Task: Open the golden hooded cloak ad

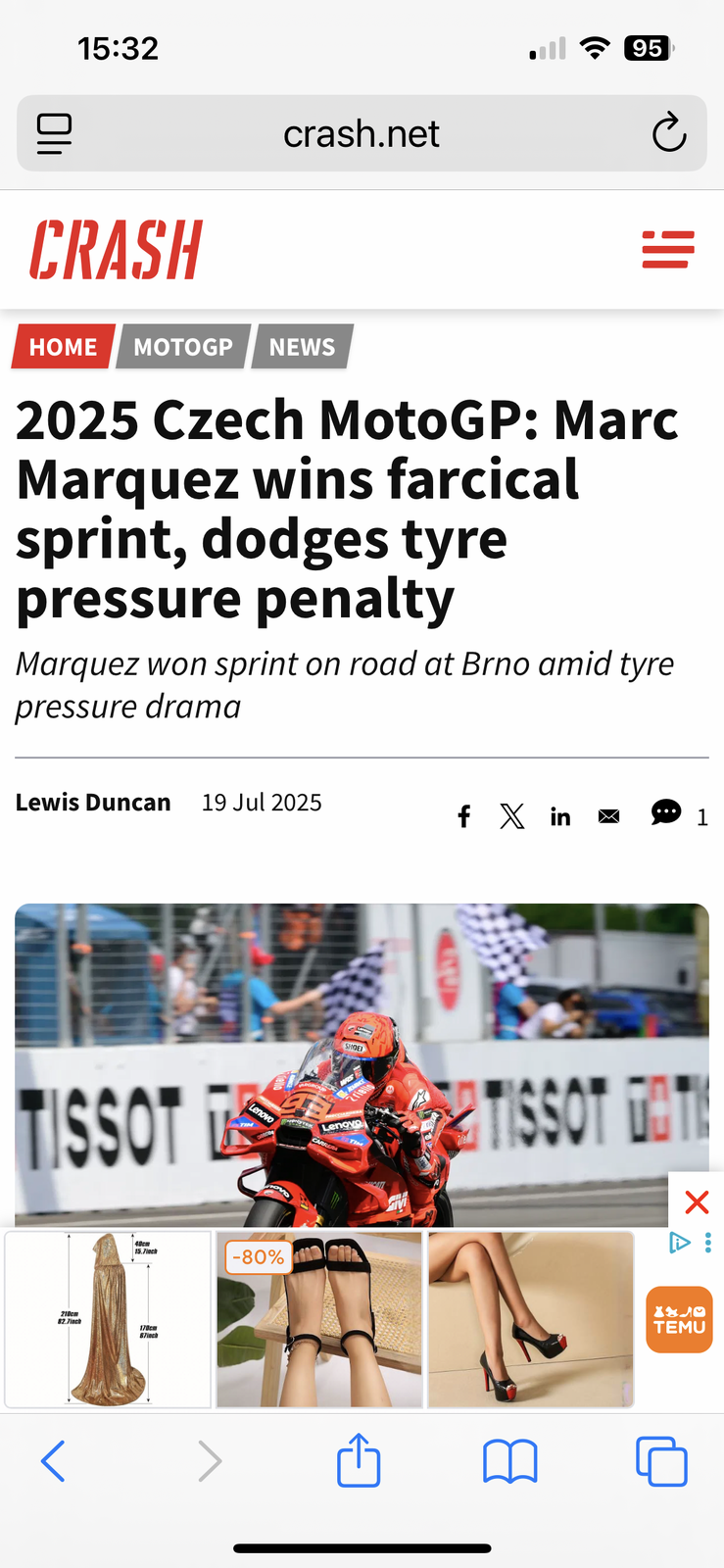Action: [108, 1319]
